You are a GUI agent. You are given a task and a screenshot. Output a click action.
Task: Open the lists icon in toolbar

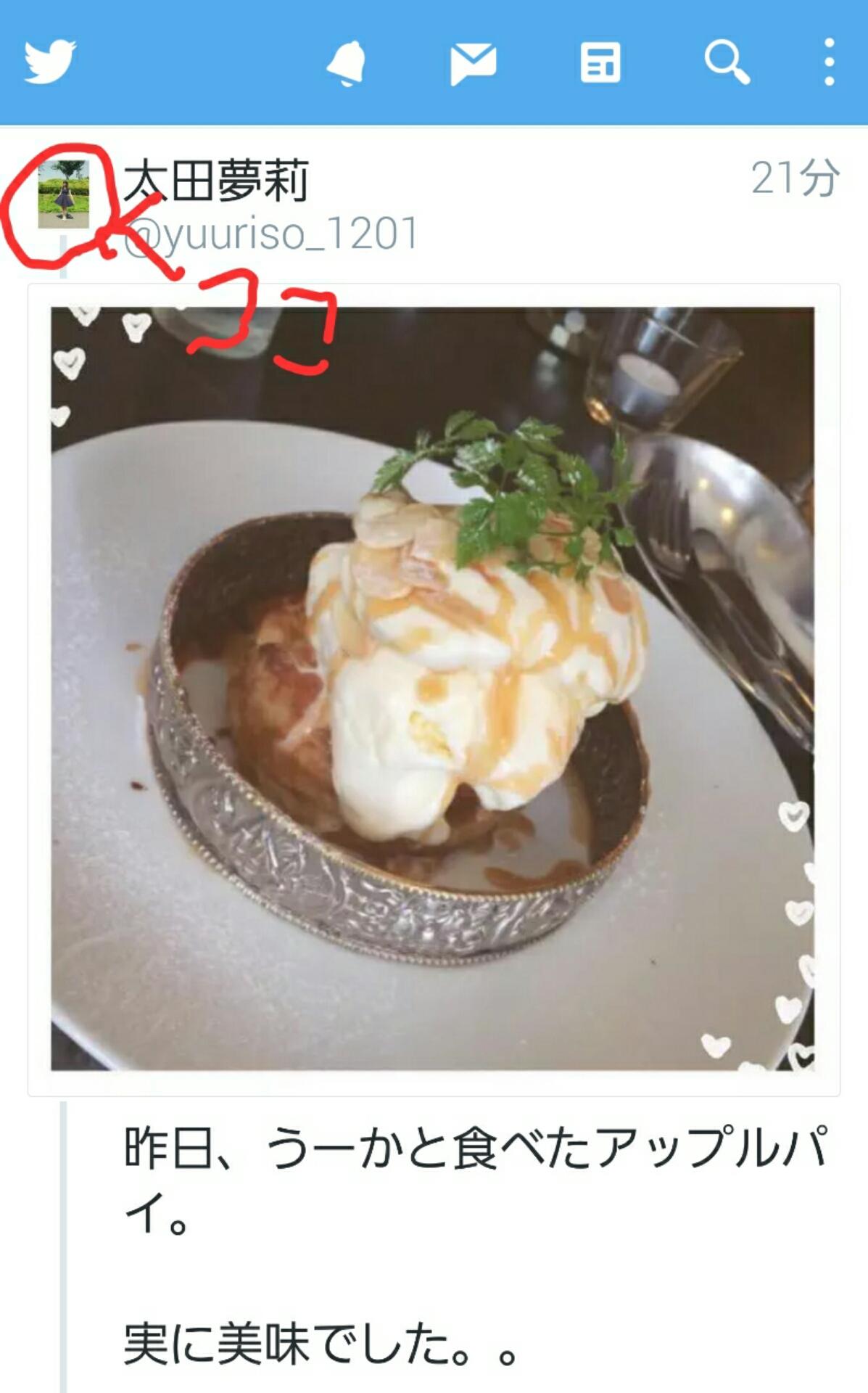[600, 62]
